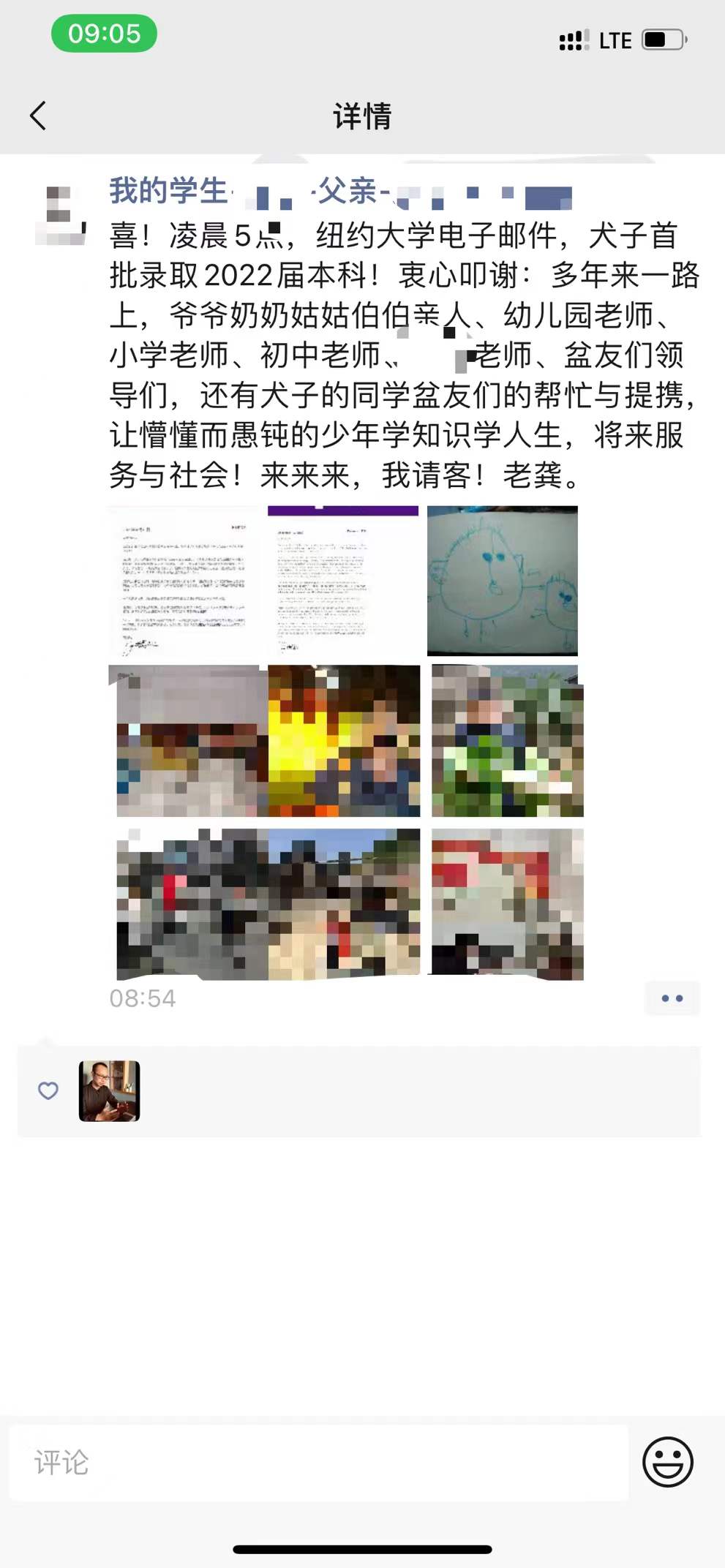Open the like/comment two-dot menu
This screenshot has width=725, height=1568.
(x=672, y=998)
